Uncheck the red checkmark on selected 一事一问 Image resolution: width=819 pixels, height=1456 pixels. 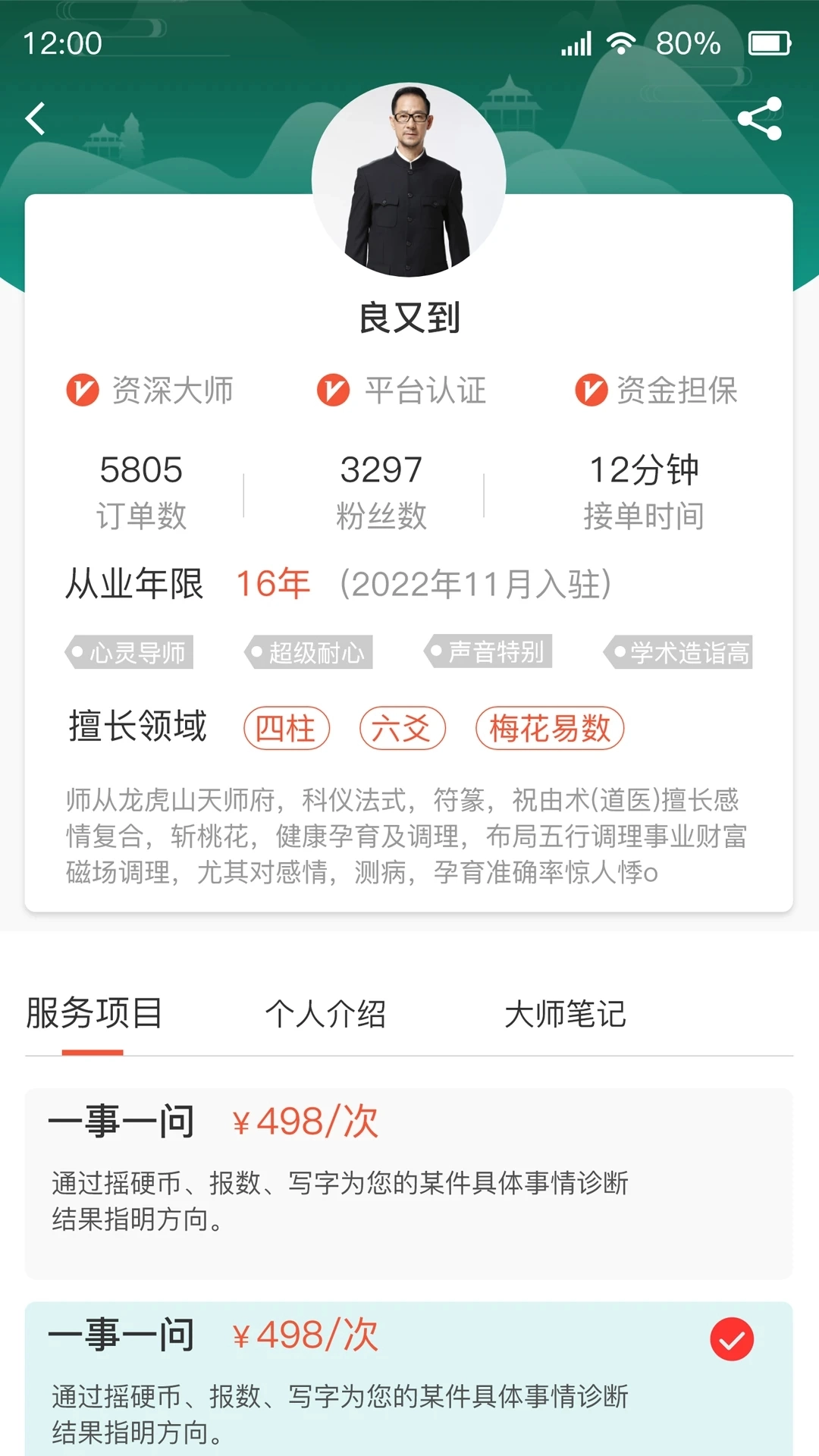point(732,1339)
